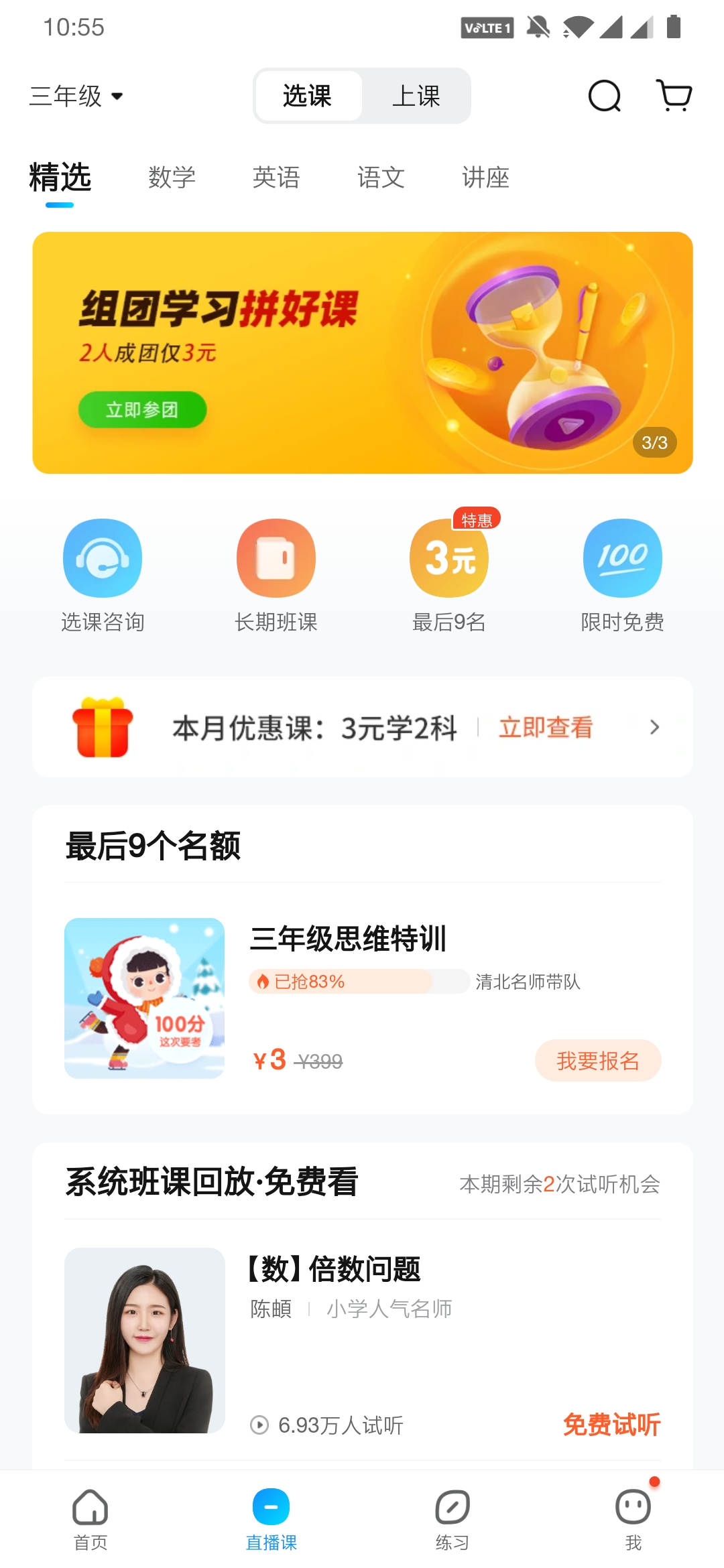Viewport: 724px width, 1568px height.
Task: Open the search function
Action: pos(604,96)
